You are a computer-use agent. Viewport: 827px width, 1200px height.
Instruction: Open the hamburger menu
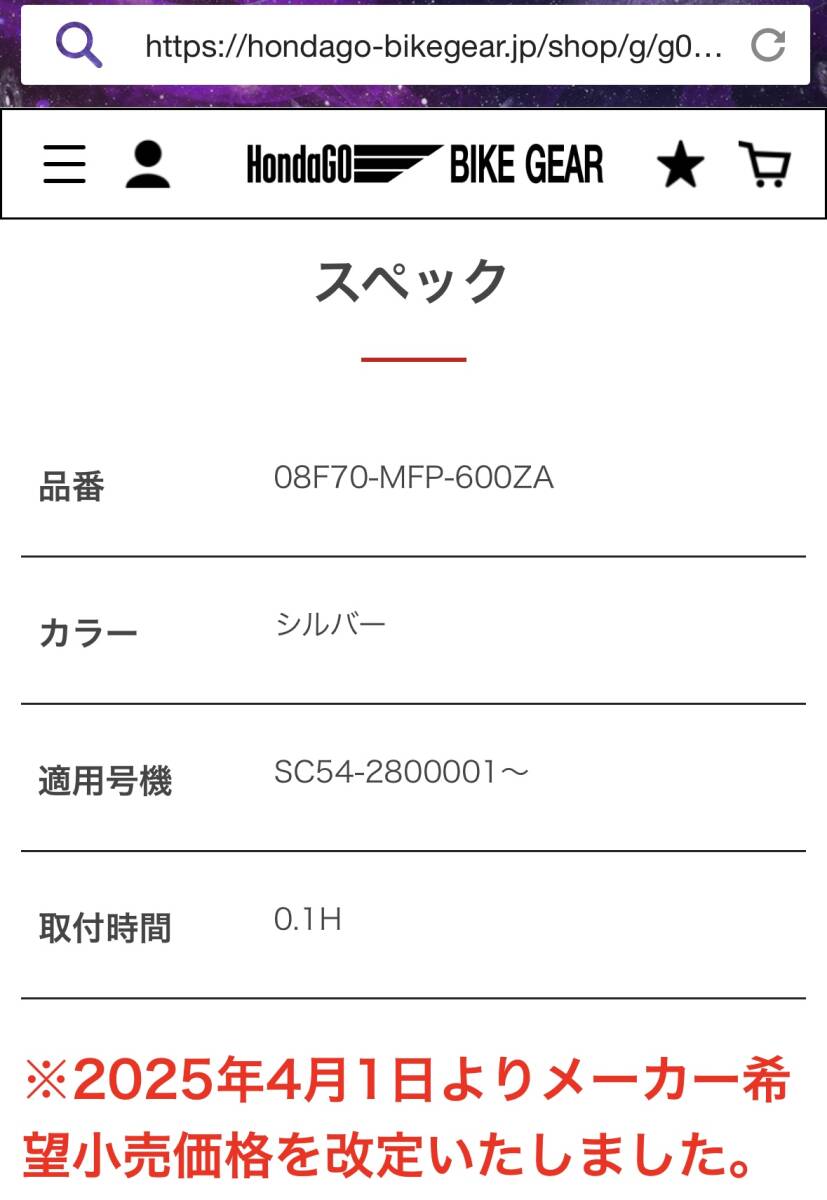click(64, 164)
